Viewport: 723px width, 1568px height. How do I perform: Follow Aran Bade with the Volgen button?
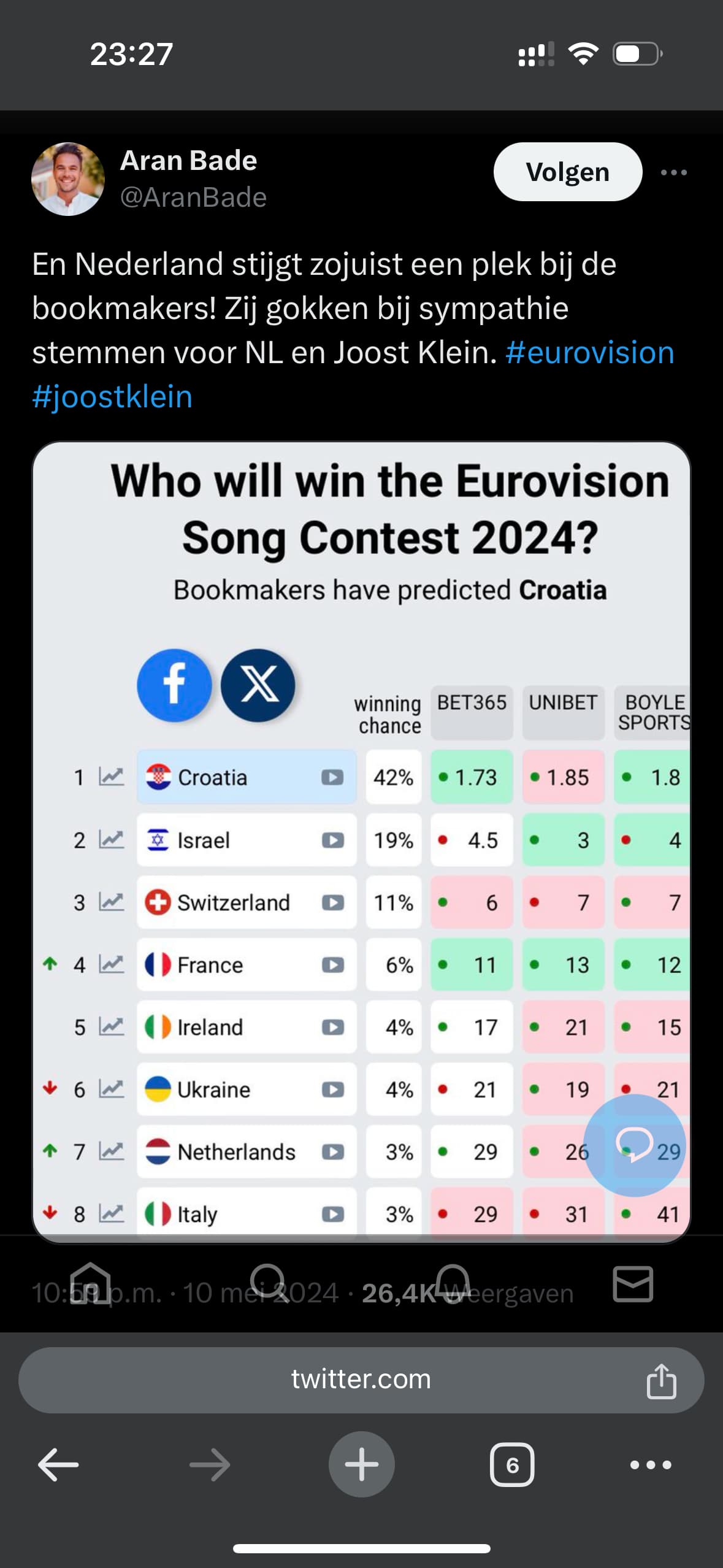(568, 172)
